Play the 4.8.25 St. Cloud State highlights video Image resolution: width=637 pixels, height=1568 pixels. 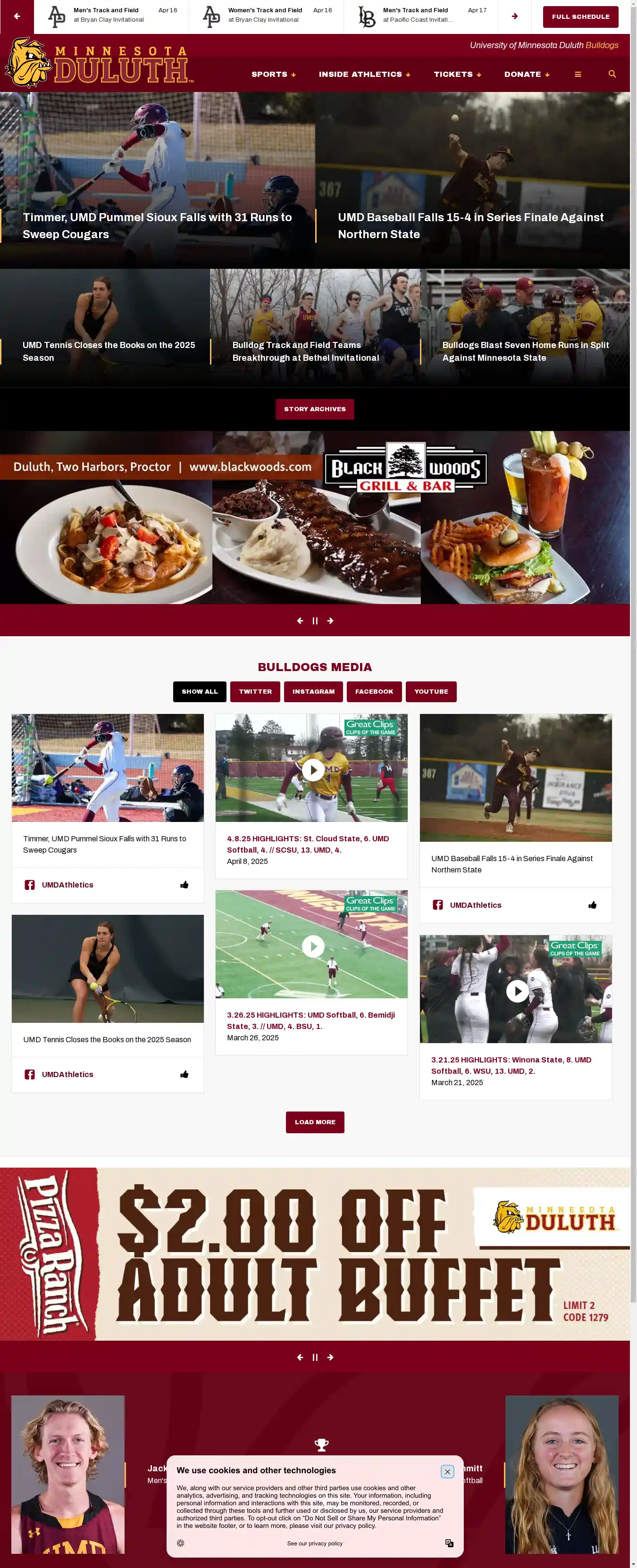pyautogui.click(x=313, y=770)
